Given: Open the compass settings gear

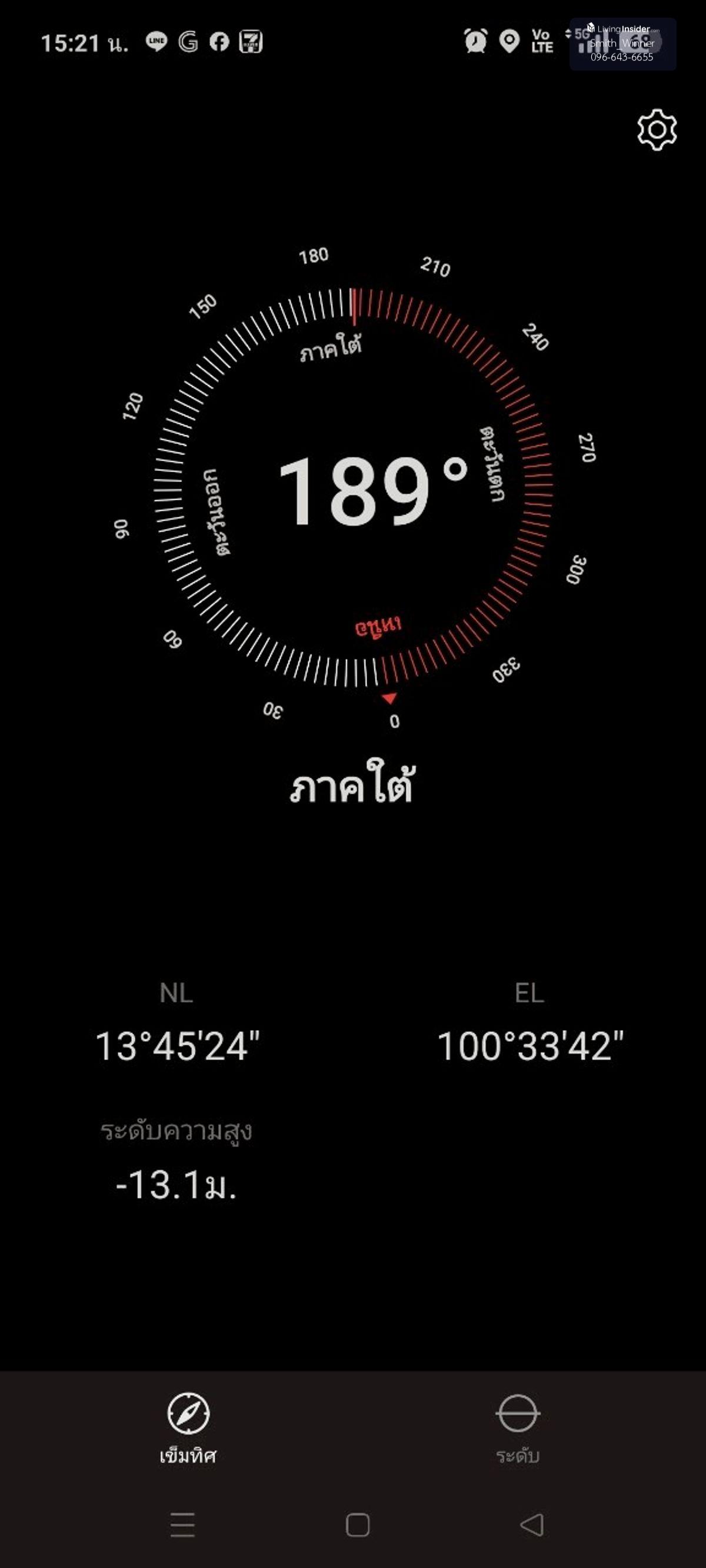Looking at the screenshot, I should click(x=657, y=130).
